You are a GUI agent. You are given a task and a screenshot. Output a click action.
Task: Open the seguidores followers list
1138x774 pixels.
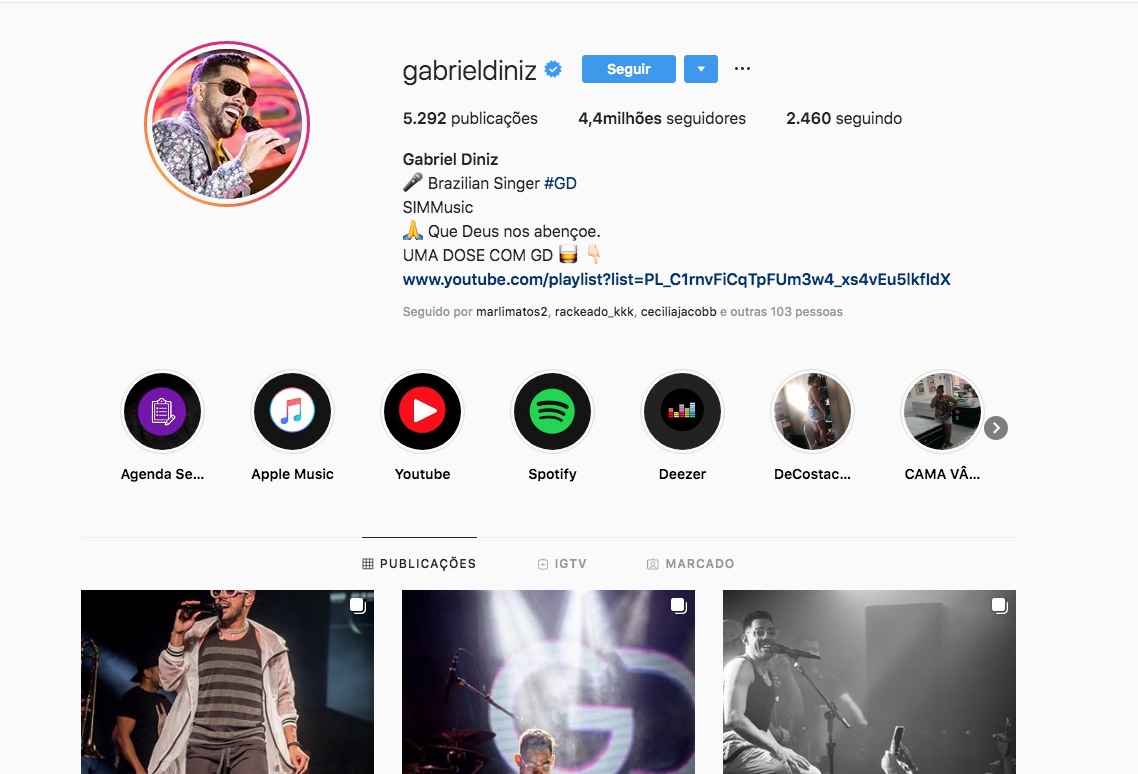point(661,118)
